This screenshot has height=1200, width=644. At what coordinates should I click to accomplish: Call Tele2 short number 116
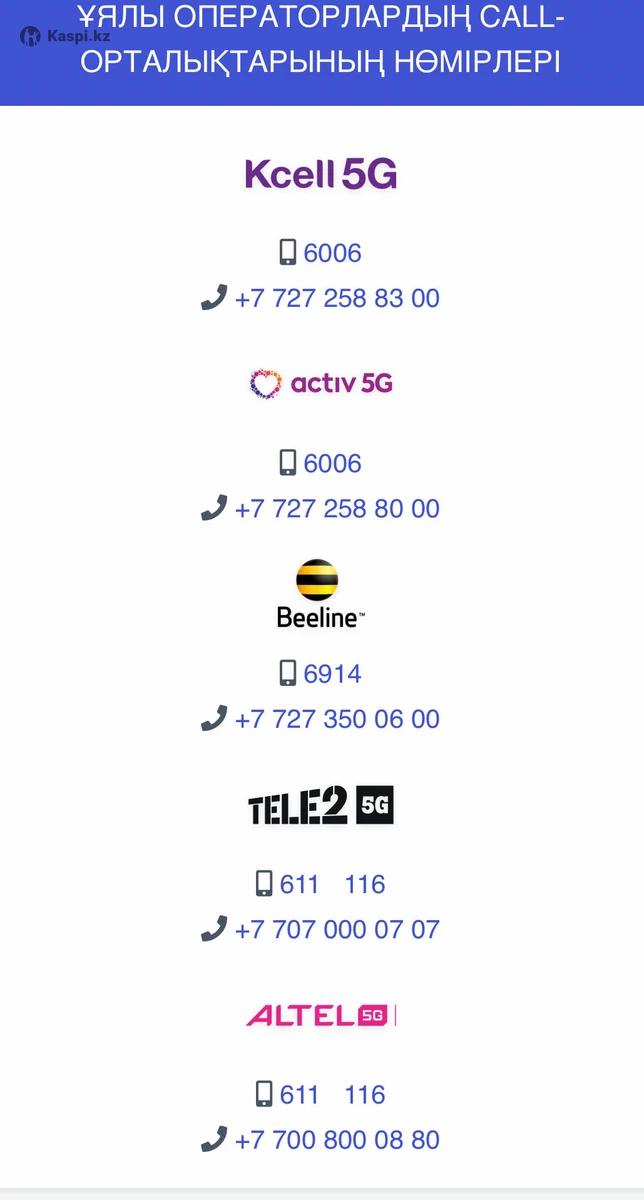coord(365,884)
